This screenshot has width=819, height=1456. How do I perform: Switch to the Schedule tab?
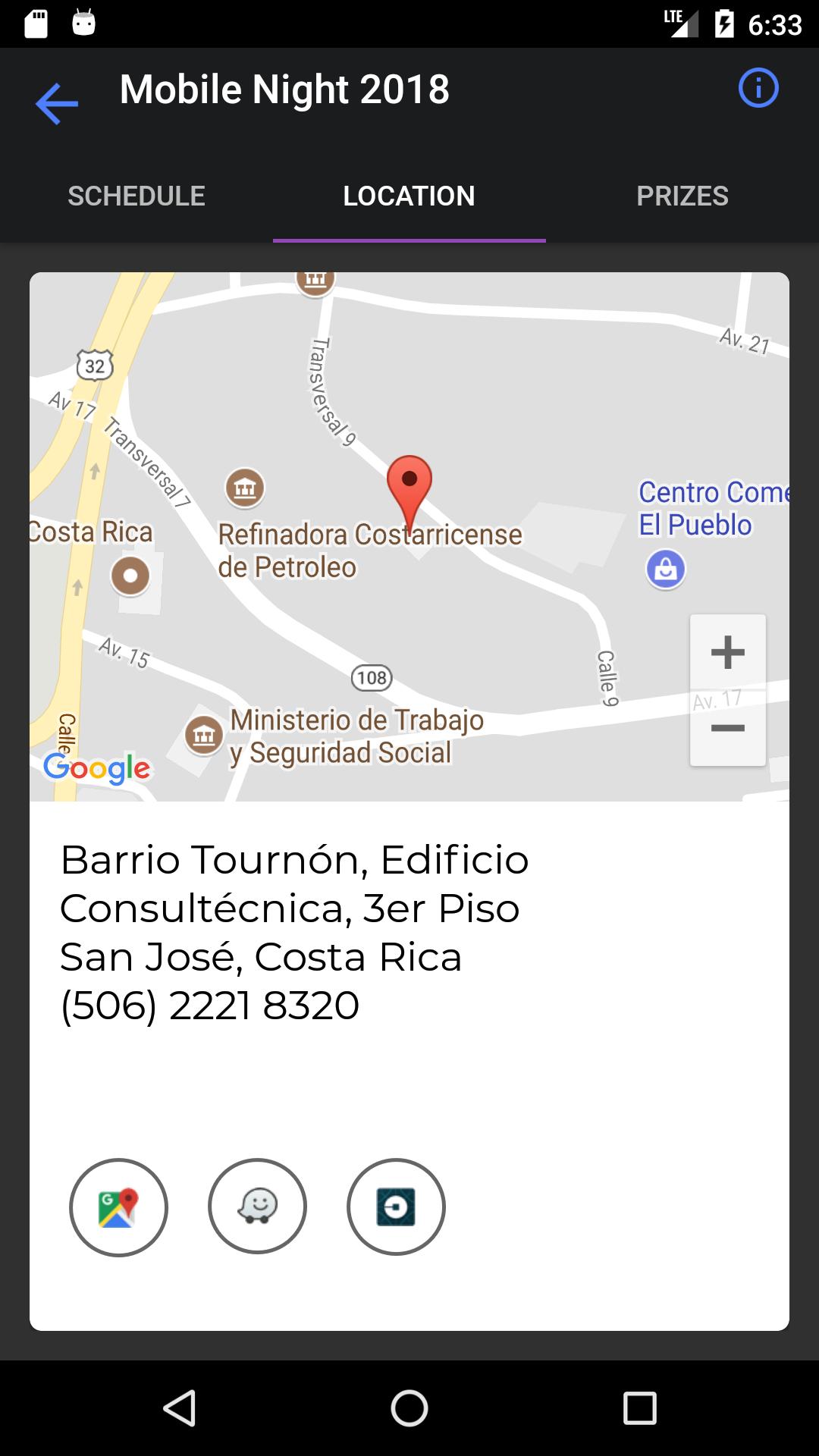[136, 196]
